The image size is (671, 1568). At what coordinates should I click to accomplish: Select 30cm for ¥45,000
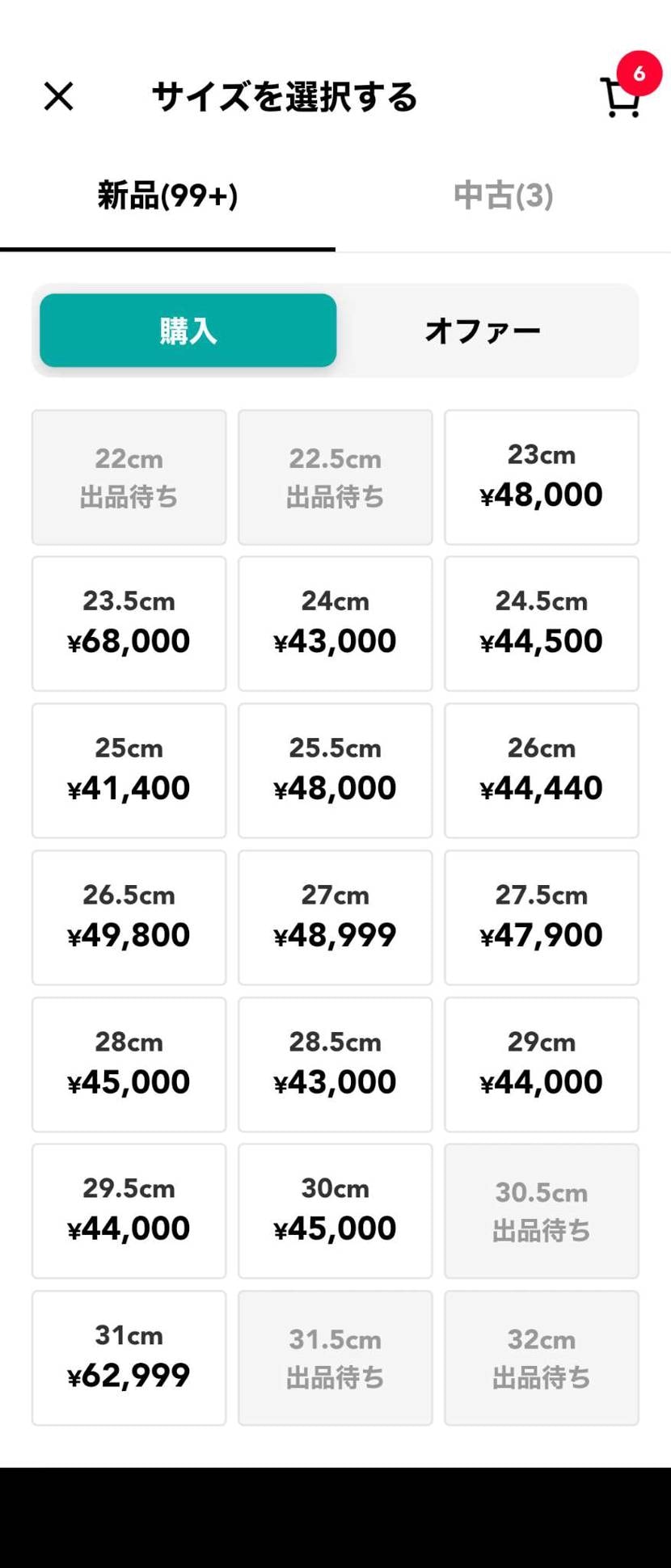coord(335,1210)
